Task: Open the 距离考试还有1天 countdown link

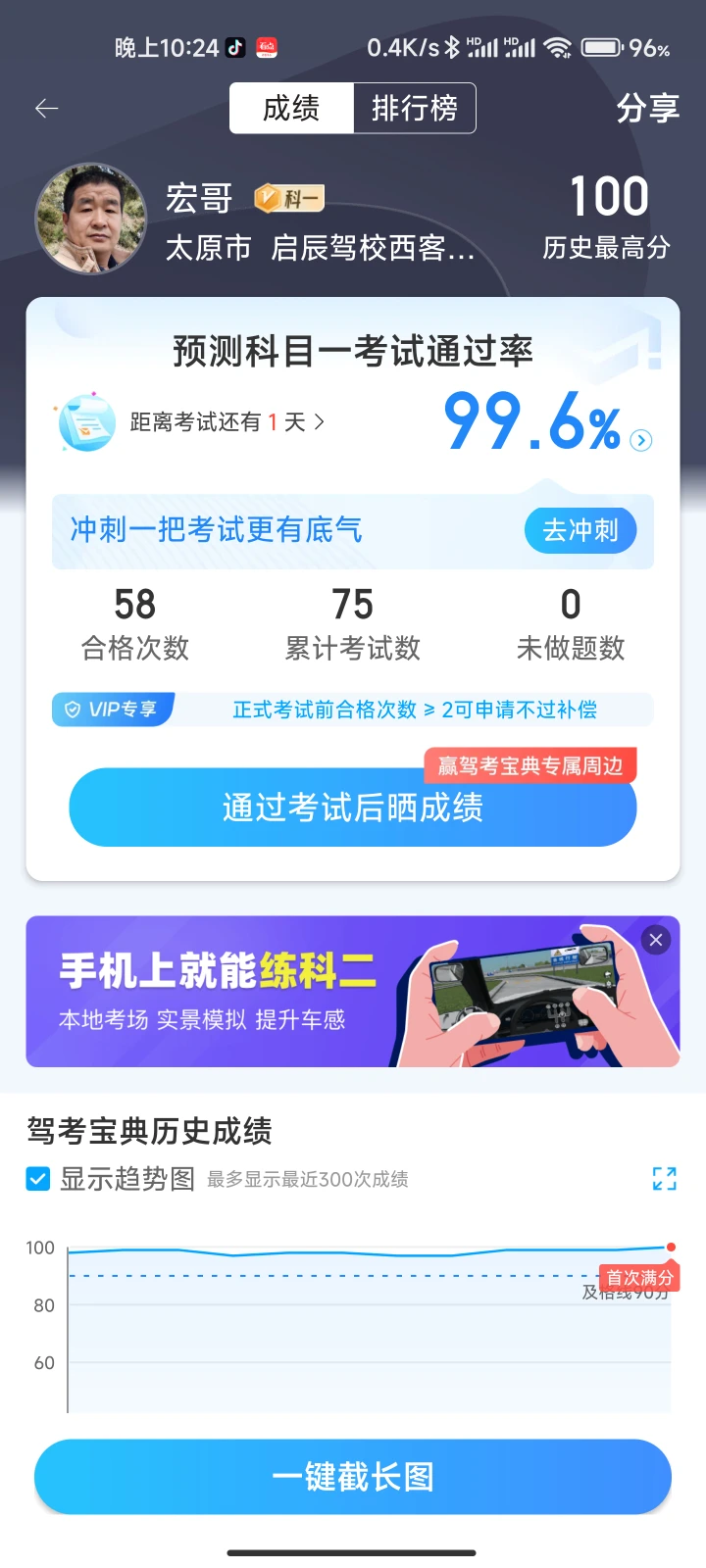Action: pyautogui.click(x=227, y=422)
